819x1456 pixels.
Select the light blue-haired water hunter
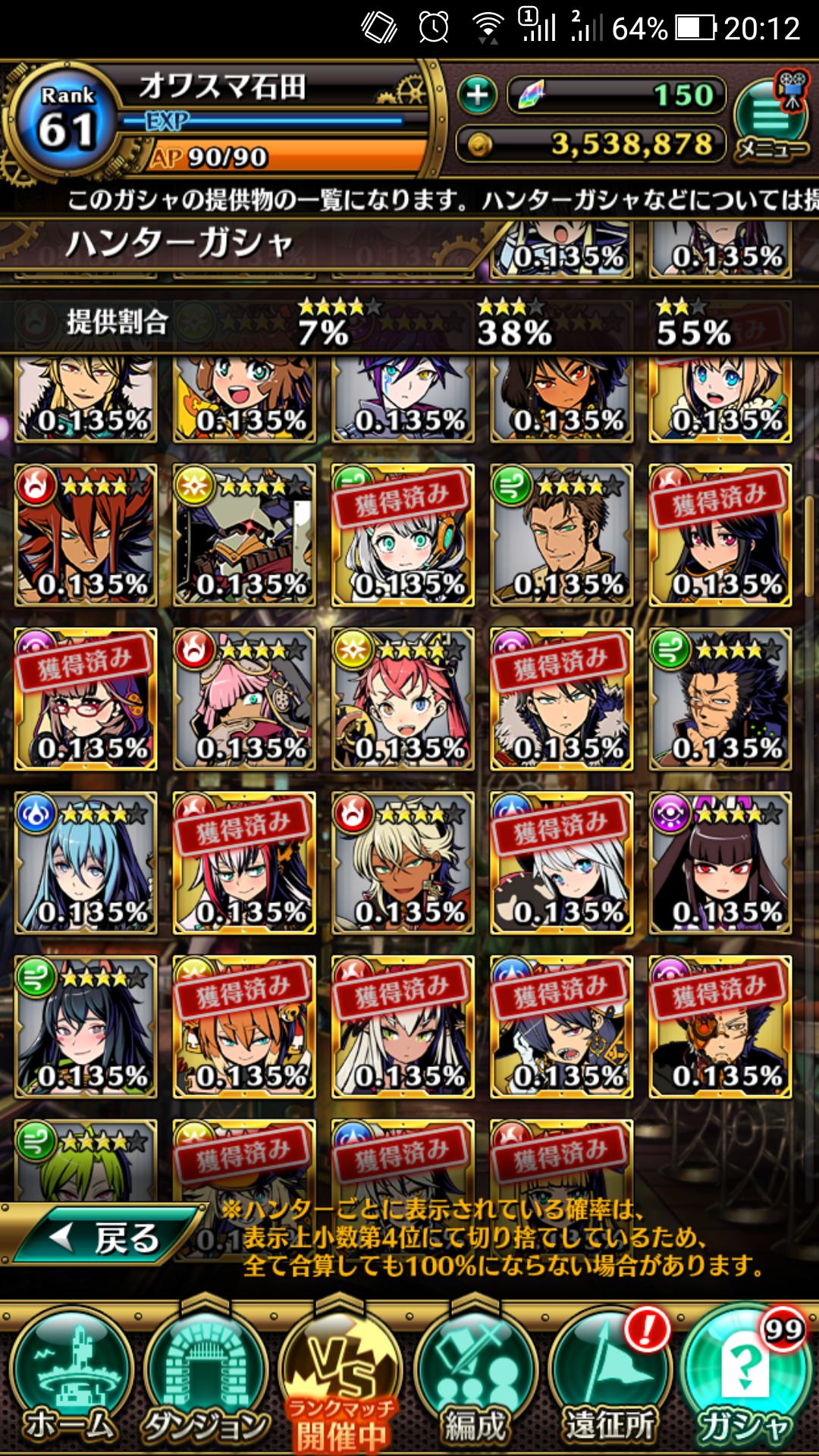point(86,863)
